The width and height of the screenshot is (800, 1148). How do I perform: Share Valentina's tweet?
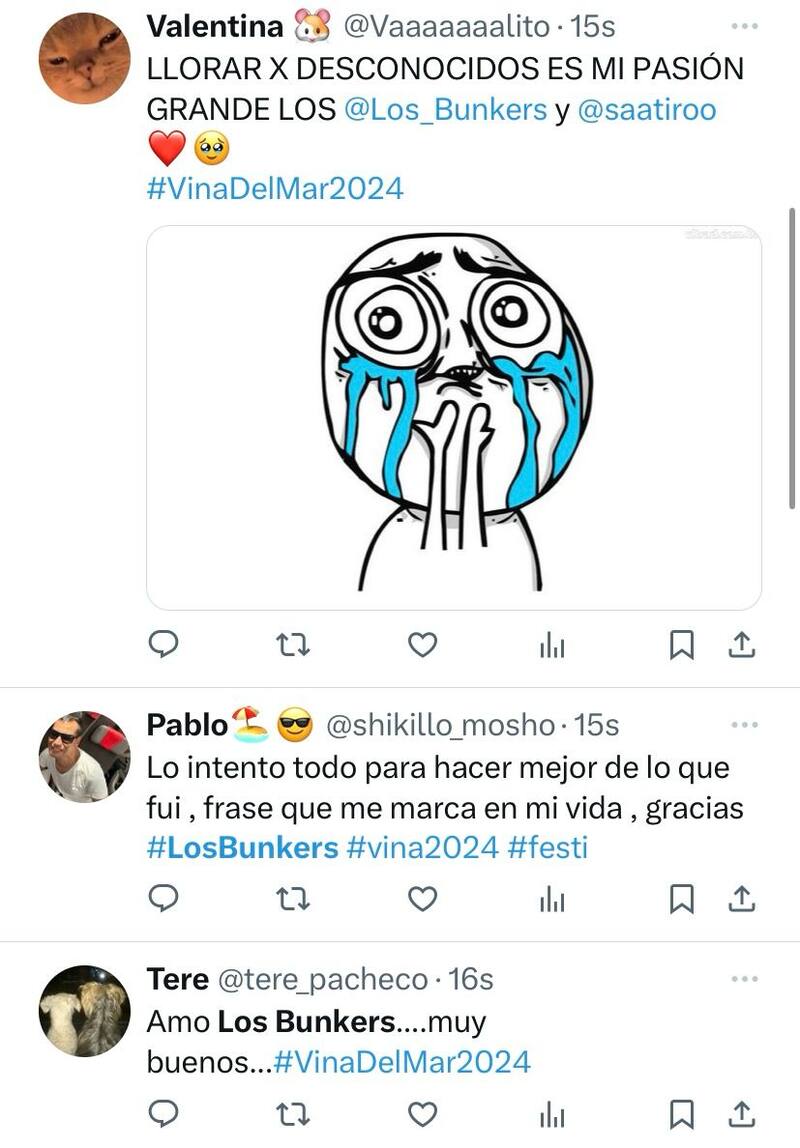tap(740, 646)
